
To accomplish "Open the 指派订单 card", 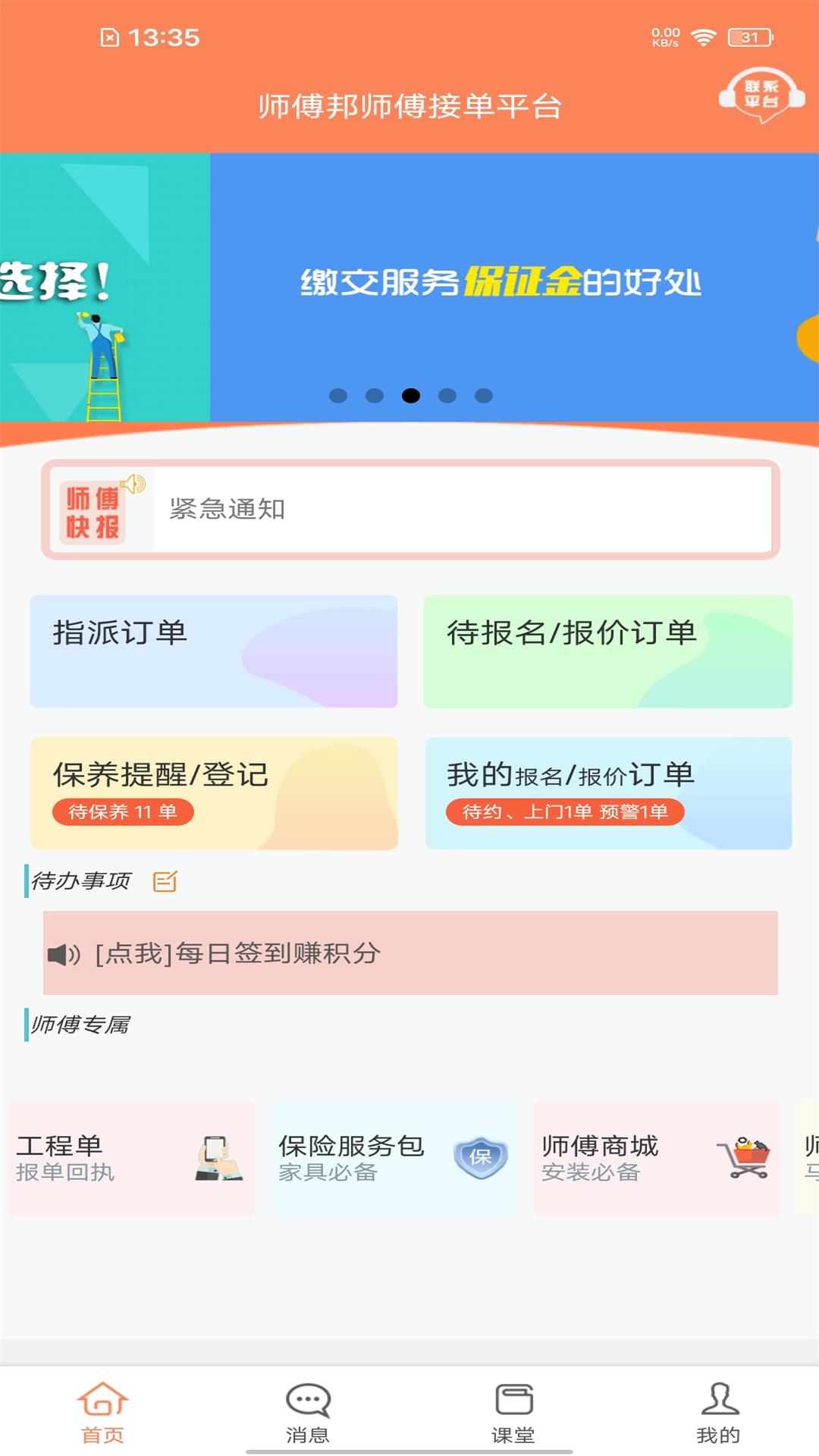I will tap(215, 652).
